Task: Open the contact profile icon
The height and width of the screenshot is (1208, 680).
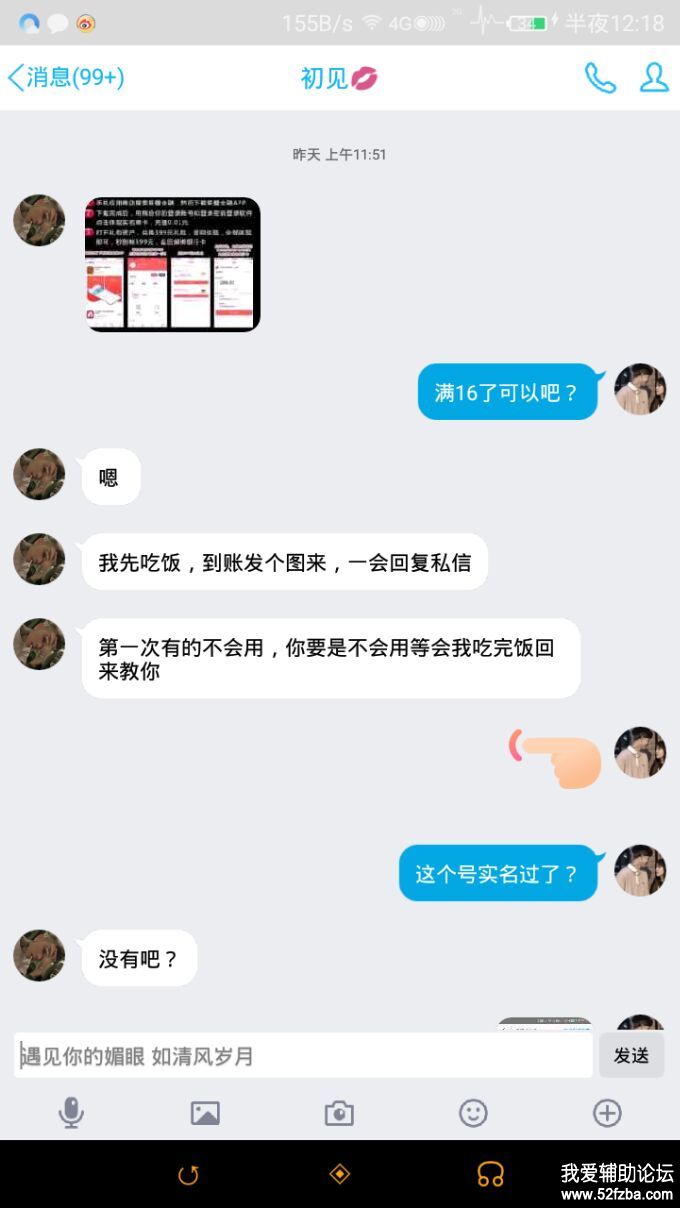Action: click(654, 78)
